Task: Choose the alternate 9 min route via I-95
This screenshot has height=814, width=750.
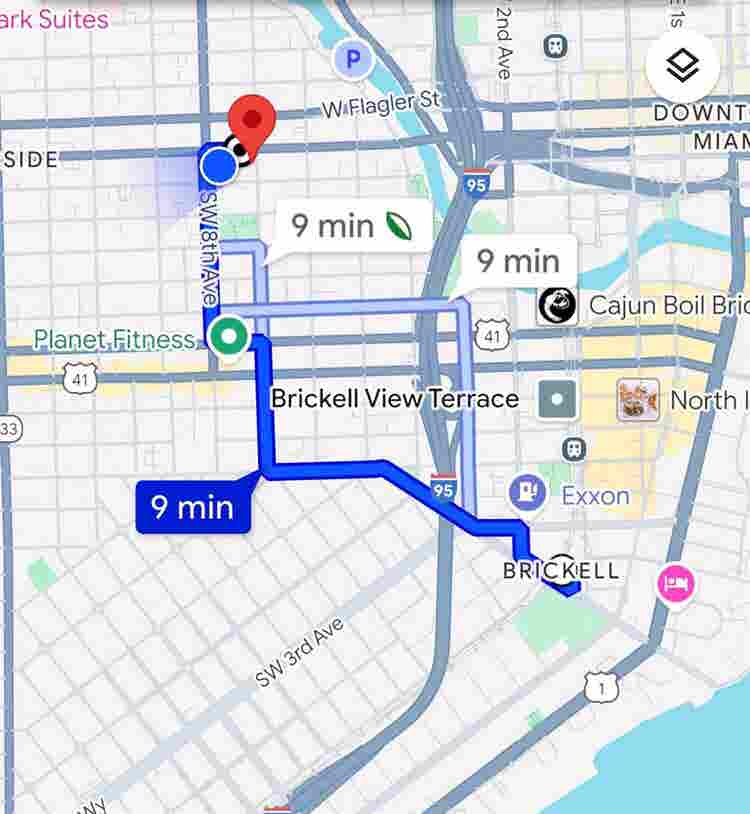Action: pyautogui.click(x=517, y=262)
